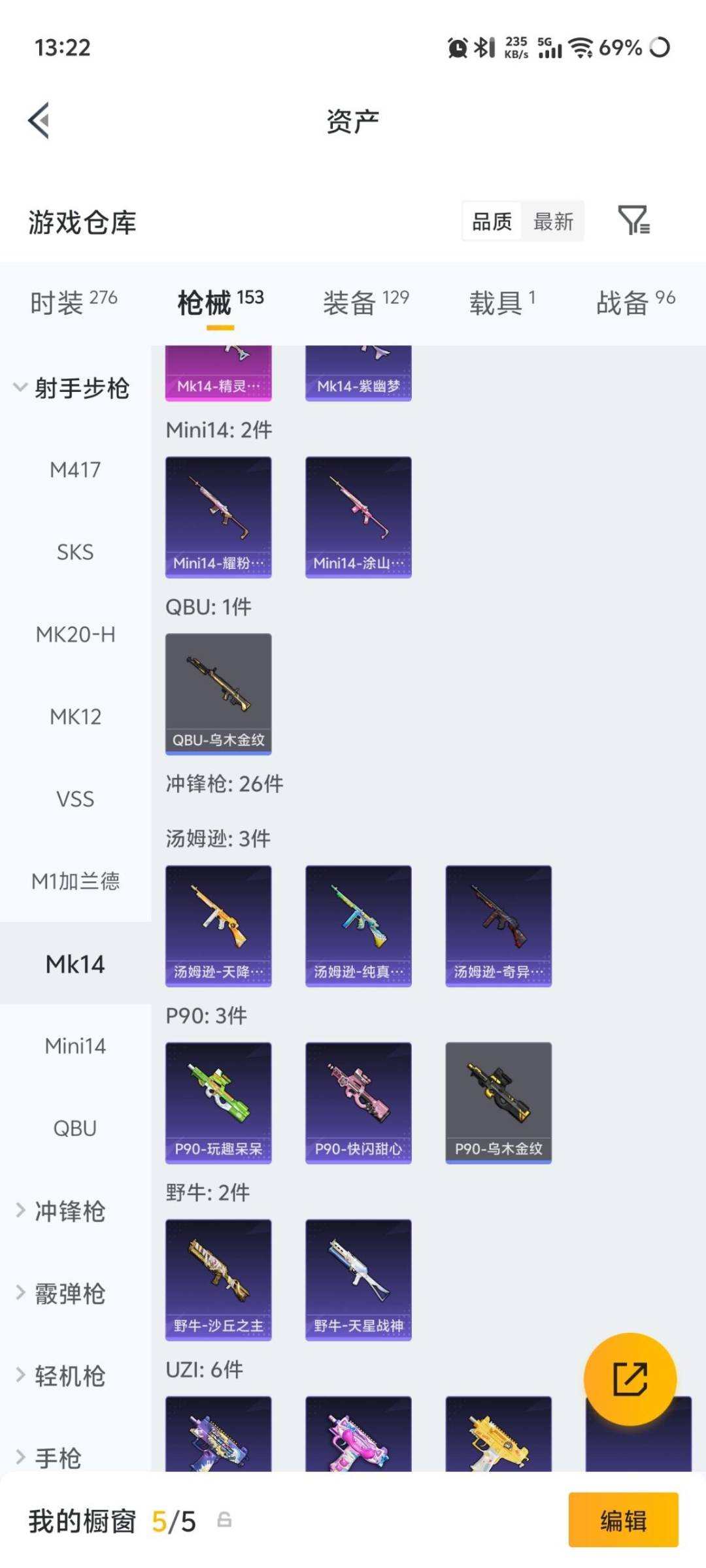The height and width of the screenshot is (1568, 706).
Task: Expand the 霰弹枪 category
Action: pos(61,1294)
